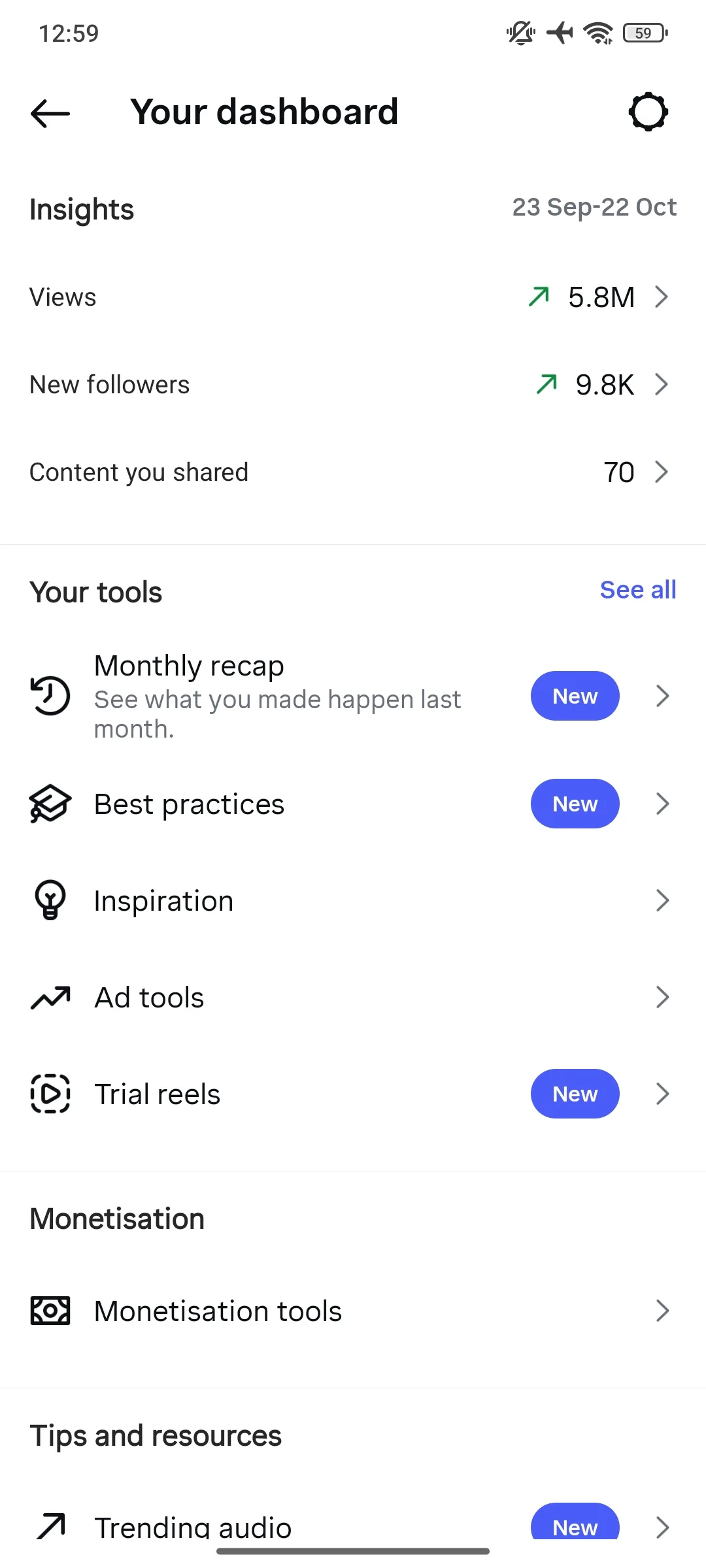Change the Insights date range

pyautogui.click(x=594, y=207)
